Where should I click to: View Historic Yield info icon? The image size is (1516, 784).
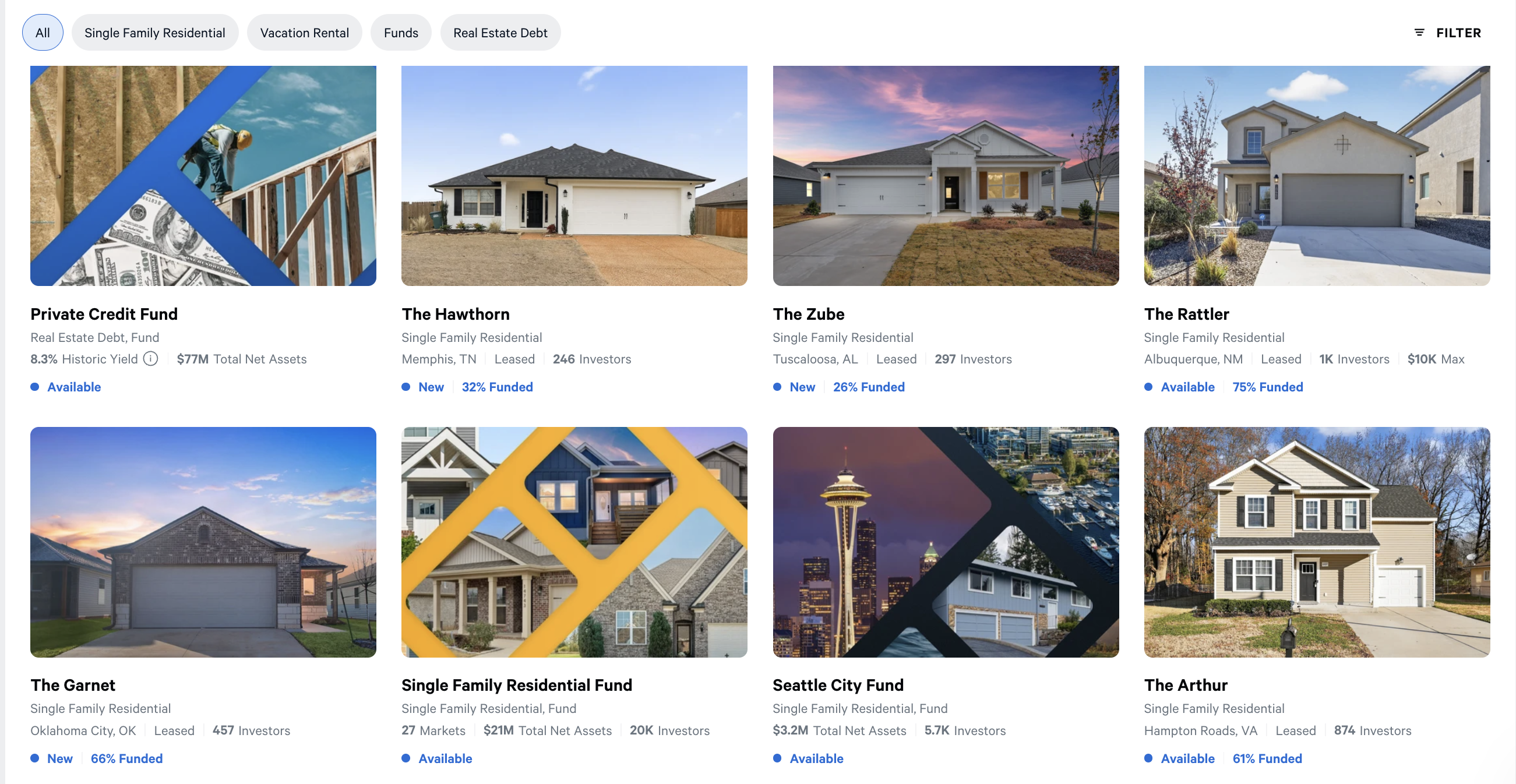[151, 359]
